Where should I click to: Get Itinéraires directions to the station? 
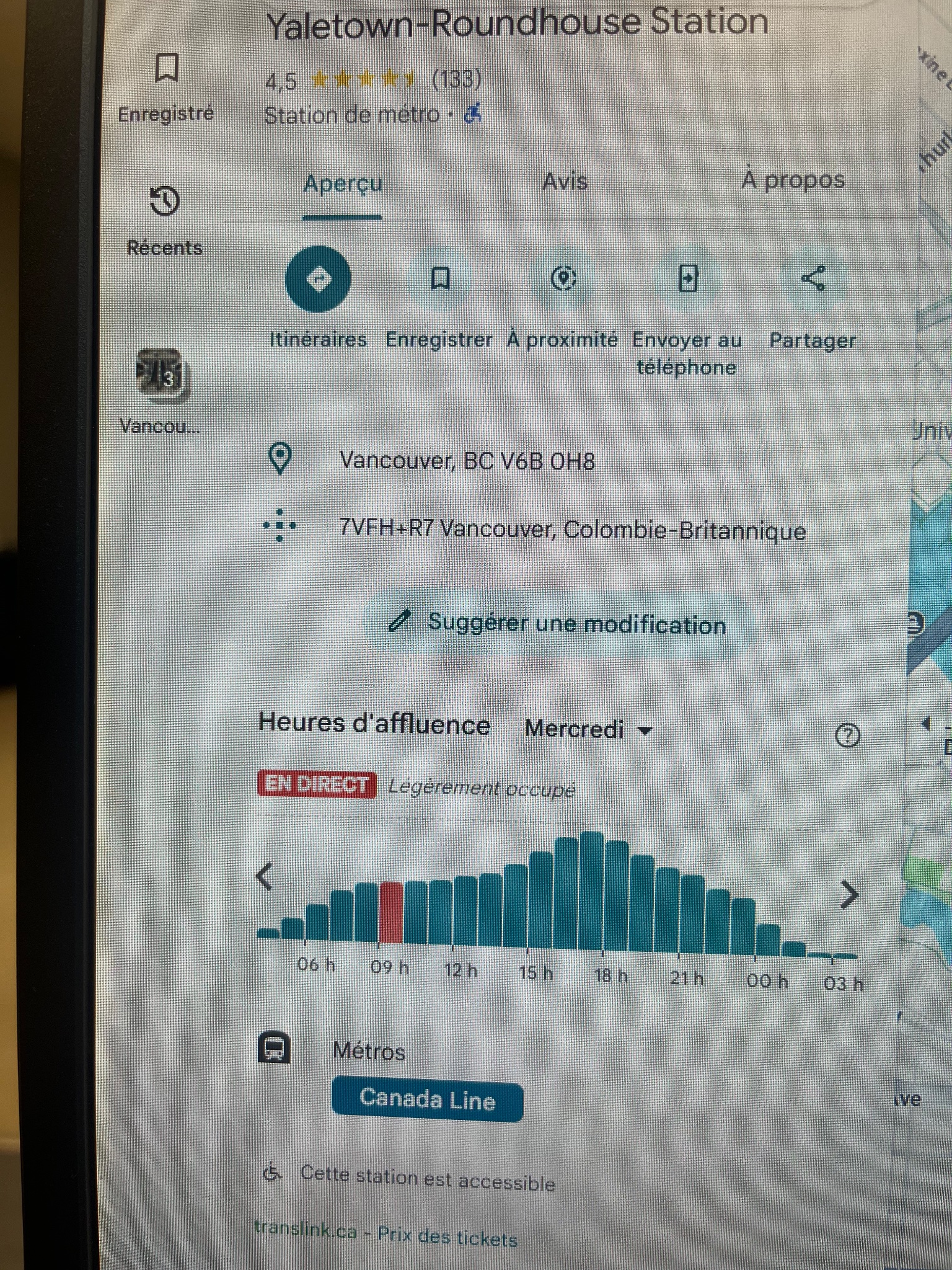[318, 279]
